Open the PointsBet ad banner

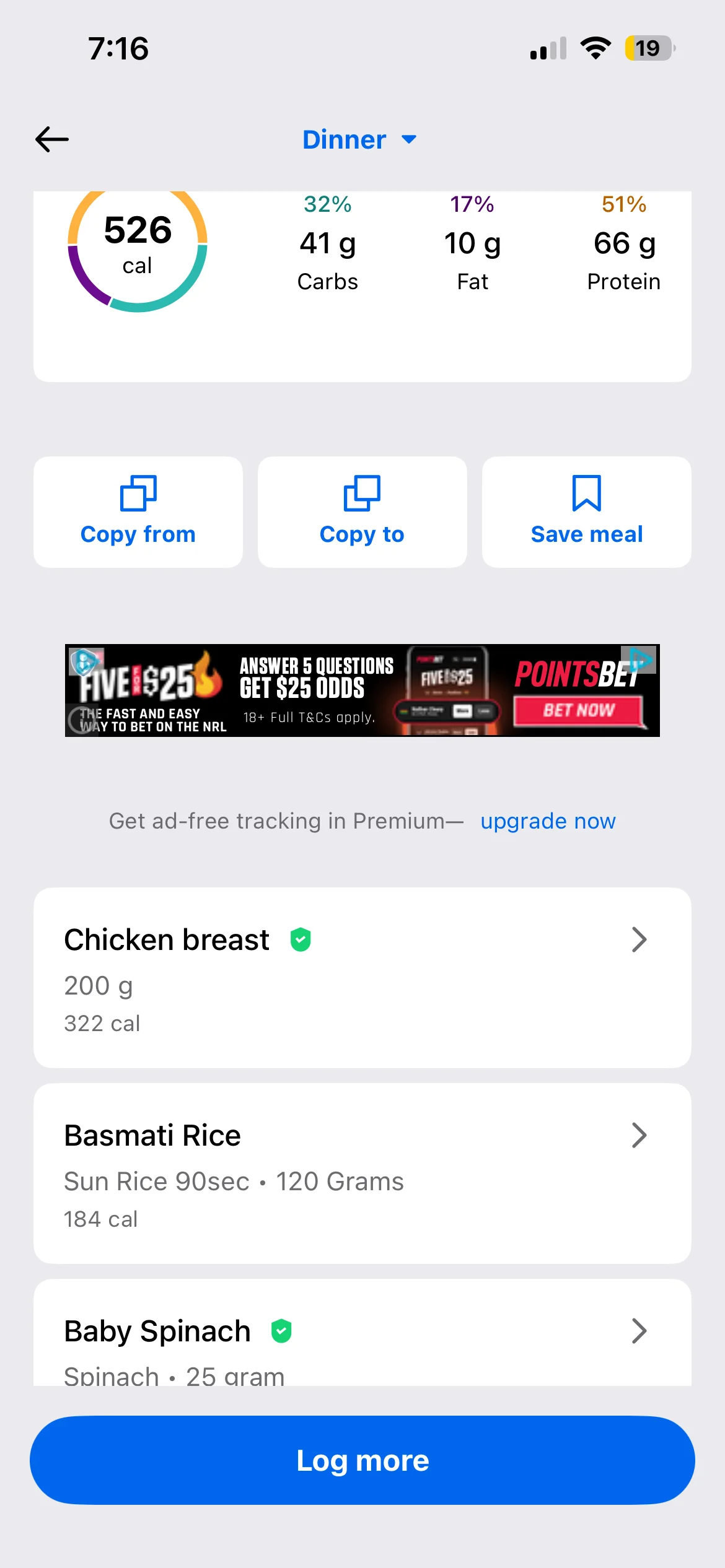[362, 690]
